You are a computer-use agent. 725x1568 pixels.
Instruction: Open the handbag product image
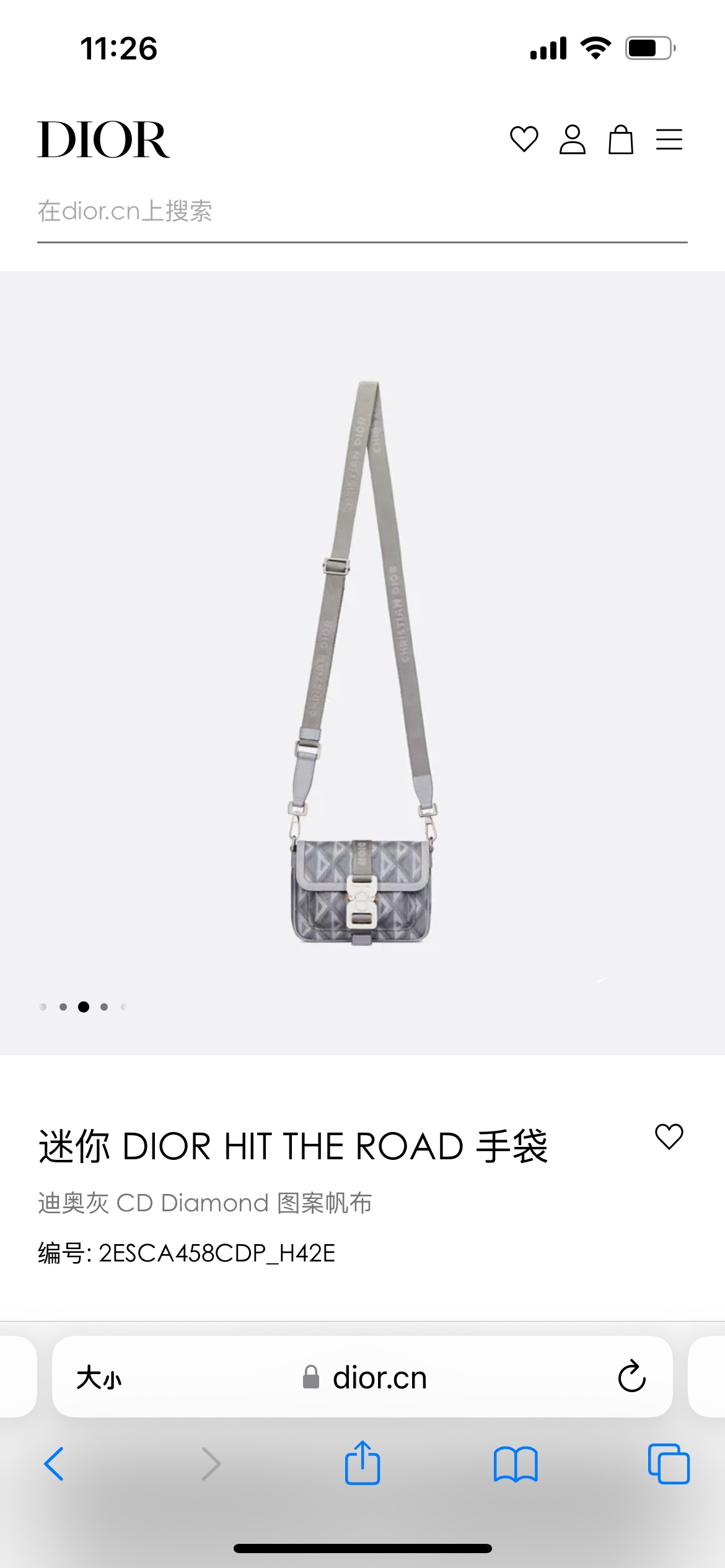pyautogui.click(x=362, y=663)
